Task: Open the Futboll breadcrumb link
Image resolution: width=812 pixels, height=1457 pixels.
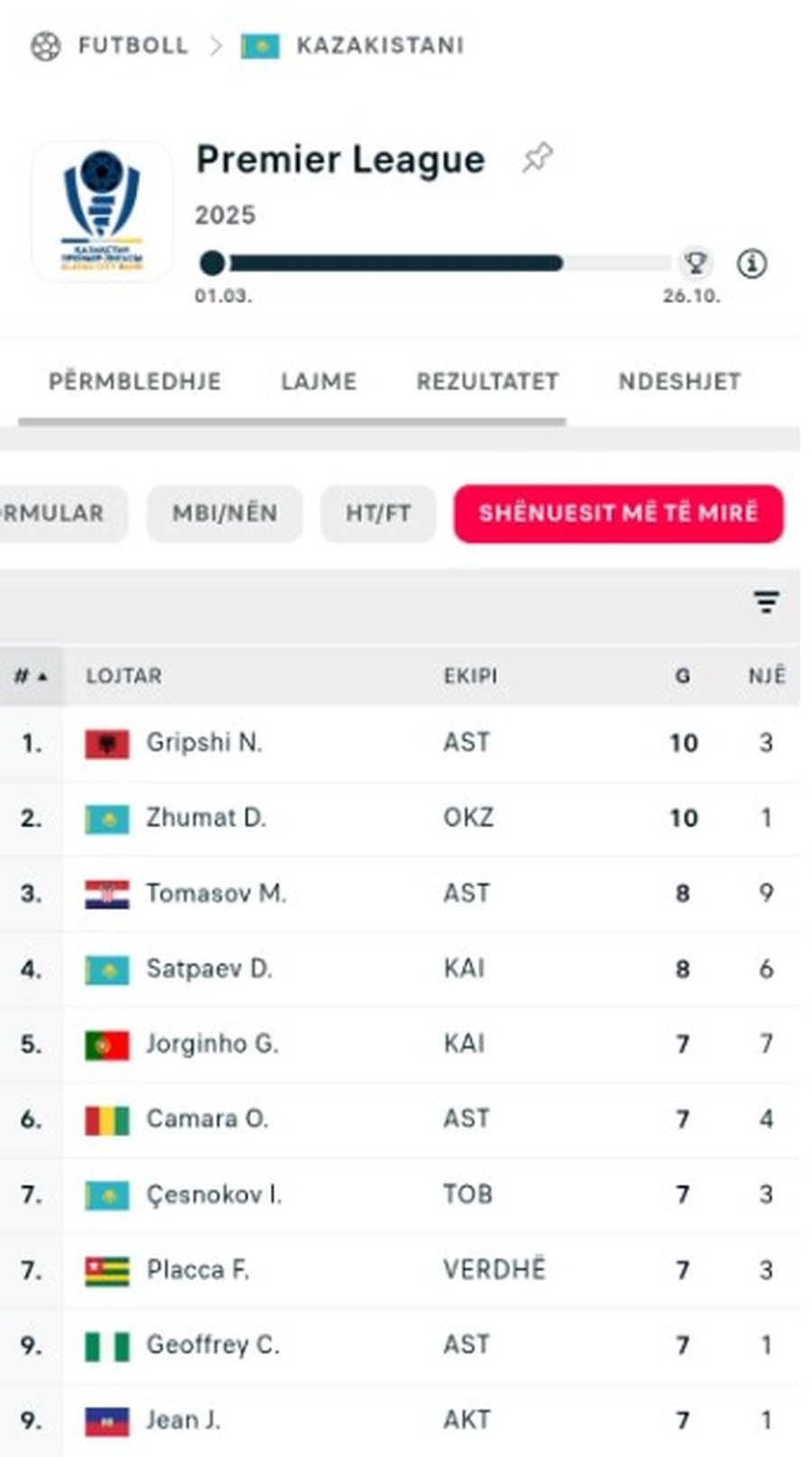Action: pos(132,45)
